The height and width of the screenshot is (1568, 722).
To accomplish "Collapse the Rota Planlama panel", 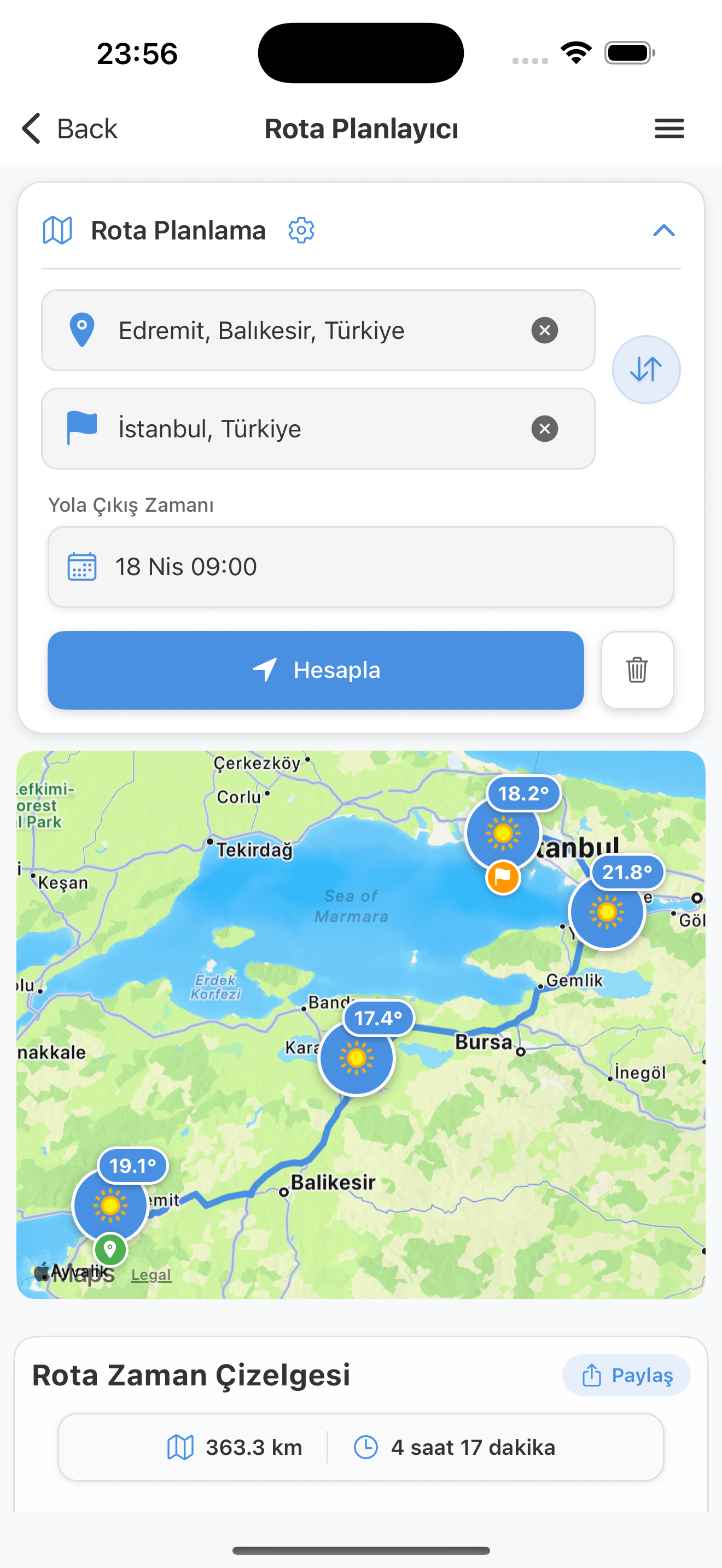I will point(663,231).
